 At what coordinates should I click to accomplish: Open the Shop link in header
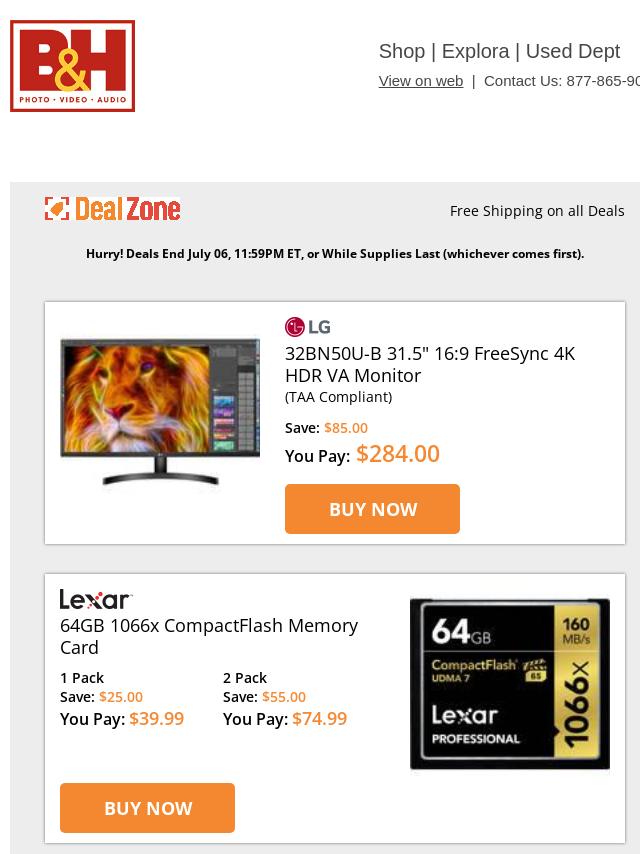401,51
